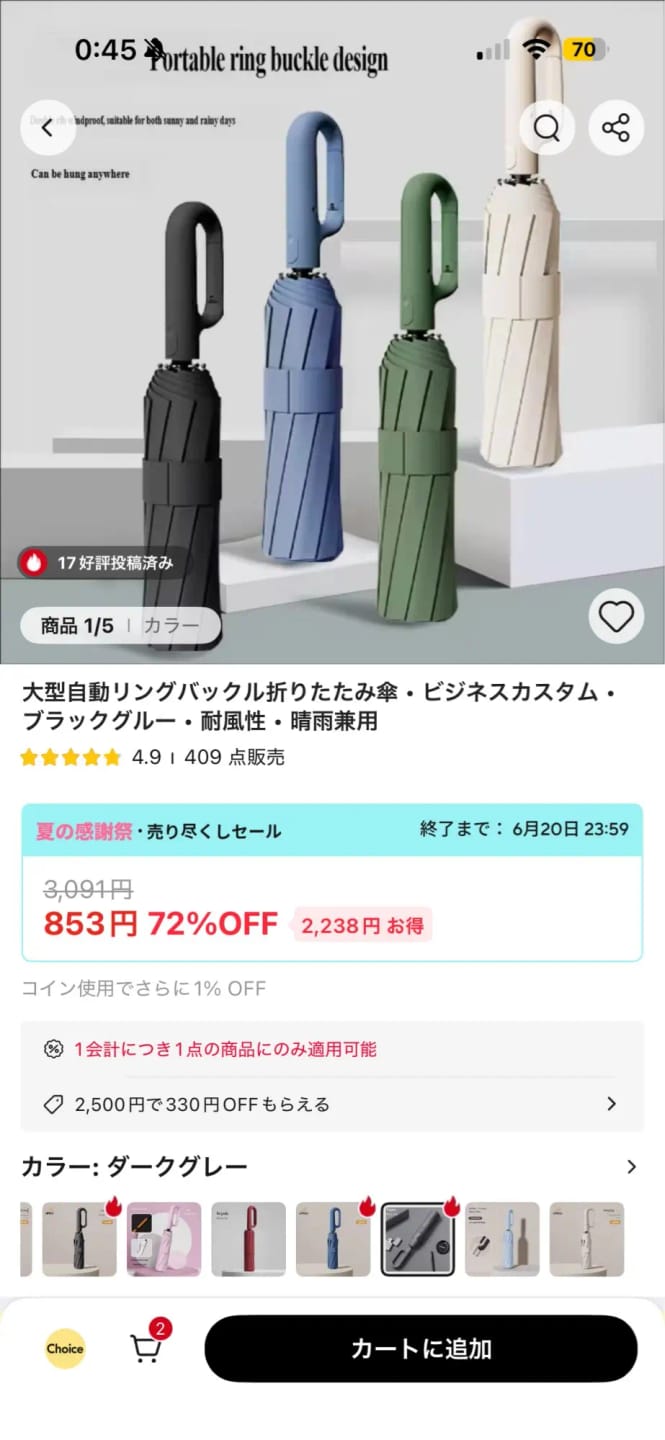Share this umbrella product
Image resolution: width=665 pixels, height=1440 pixels.
(616, 127)
